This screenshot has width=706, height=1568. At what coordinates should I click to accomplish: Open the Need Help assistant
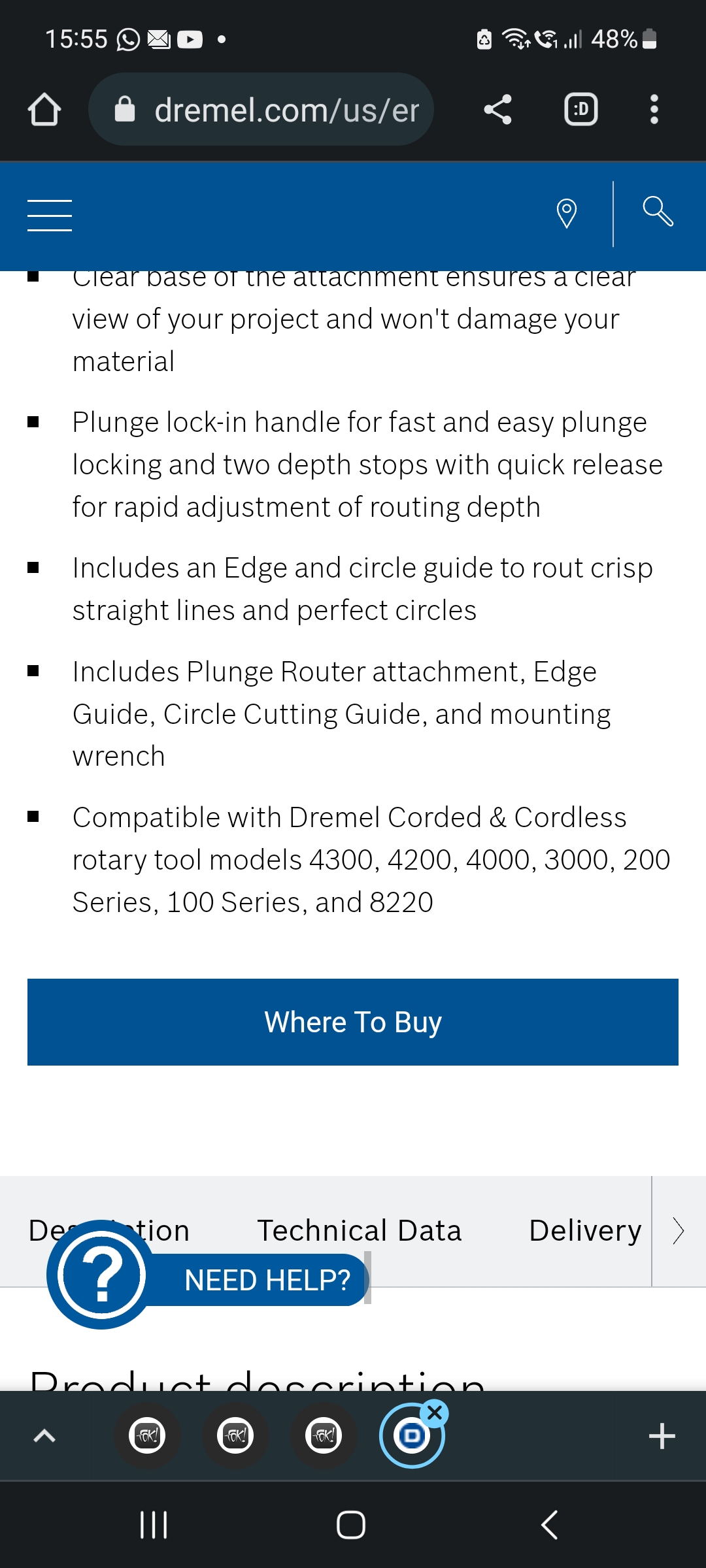208,1275
